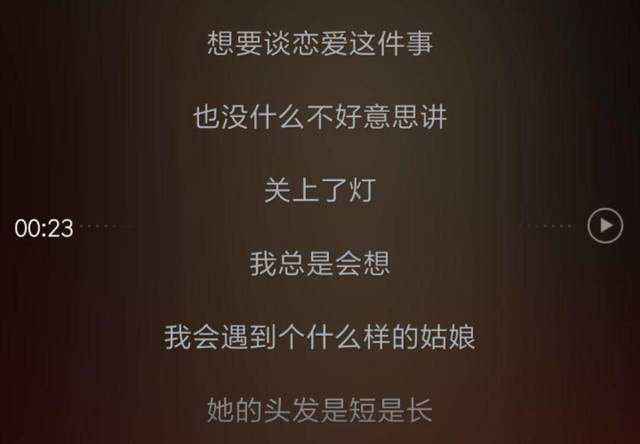640x444 pixels.
Task: Tap the play button beside the 00:23 marker
Action: coord(605,226)
